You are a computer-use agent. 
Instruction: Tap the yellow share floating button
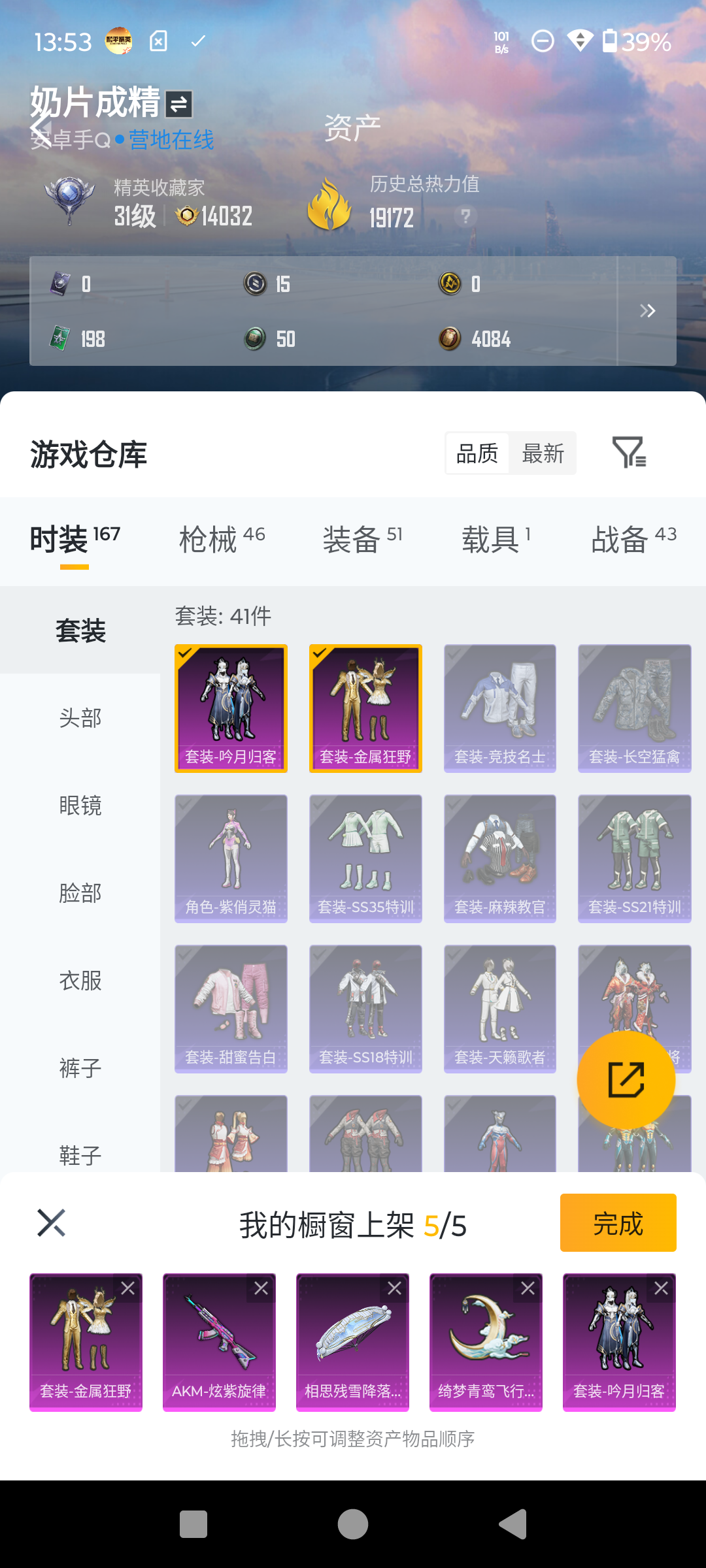pyautogui.click(x=626, y=1079)
